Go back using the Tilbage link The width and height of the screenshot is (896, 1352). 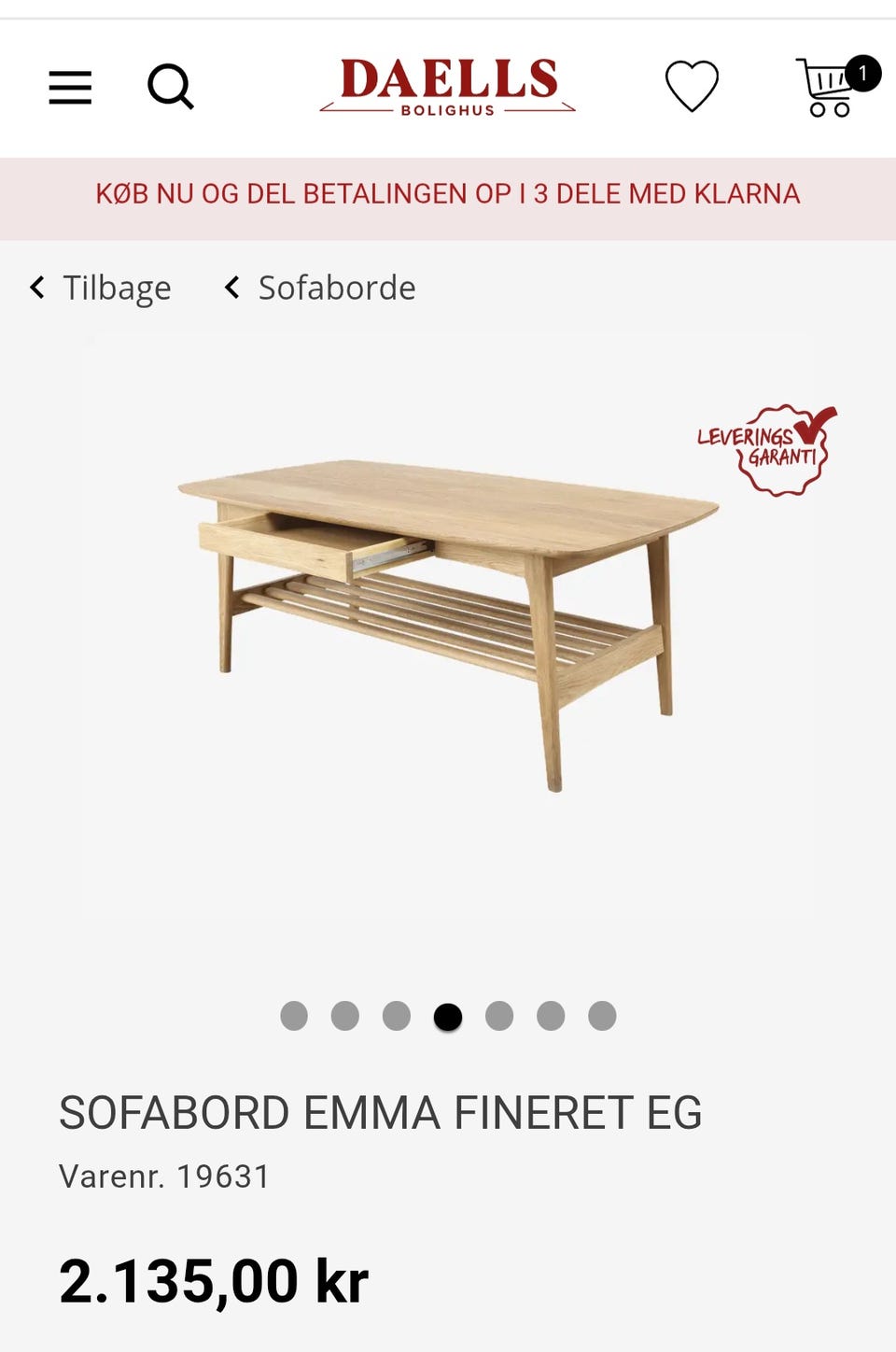click(x=116, y=288)
